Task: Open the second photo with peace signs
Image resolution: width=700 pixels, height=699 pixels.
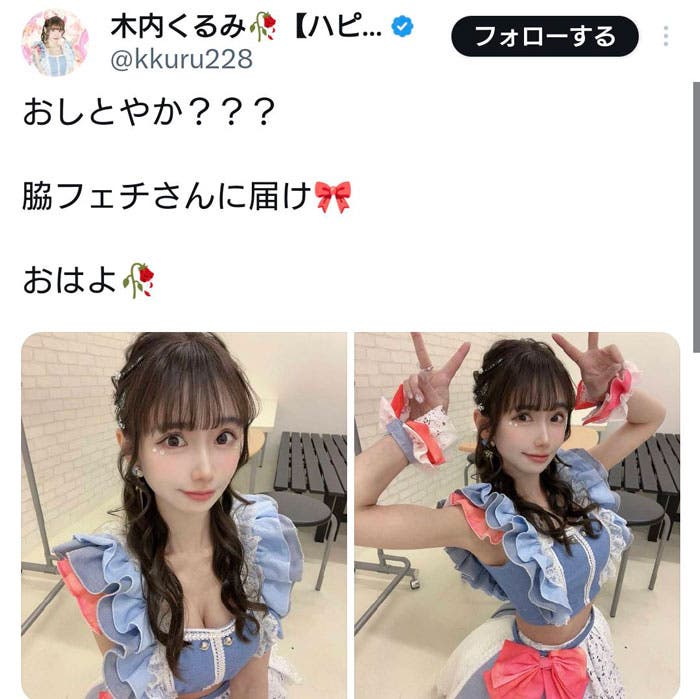Action: (517, 515)
